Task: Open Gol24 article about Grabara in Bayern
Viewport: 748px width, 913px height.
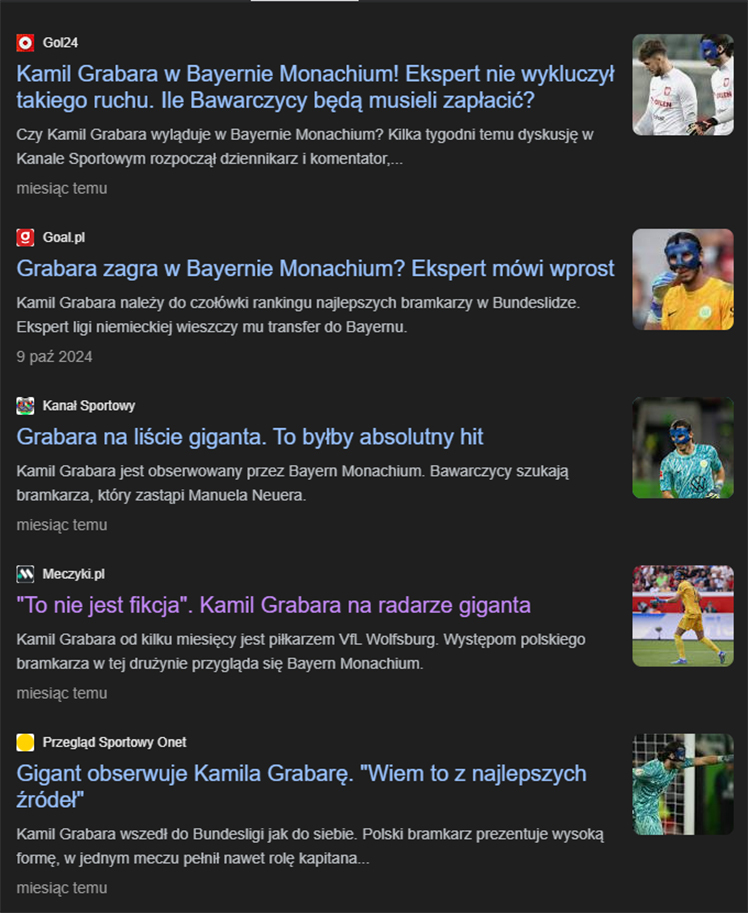Action: click(x=315, y=87)
